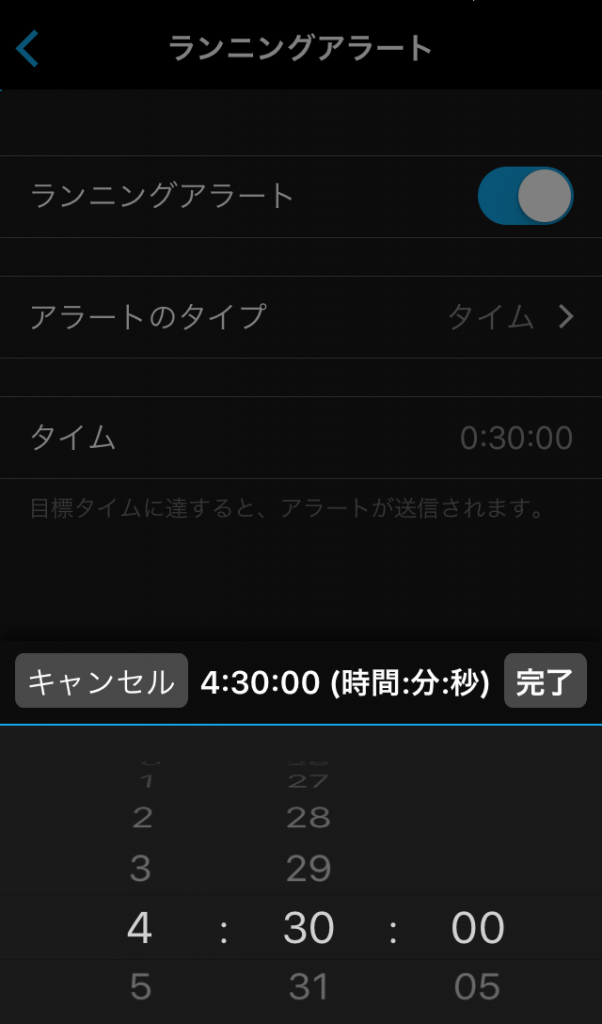The height and width of the screenshot is (1024, 602).
Task: Select 31 in the minutes wheel
Action: click(308, 987)
